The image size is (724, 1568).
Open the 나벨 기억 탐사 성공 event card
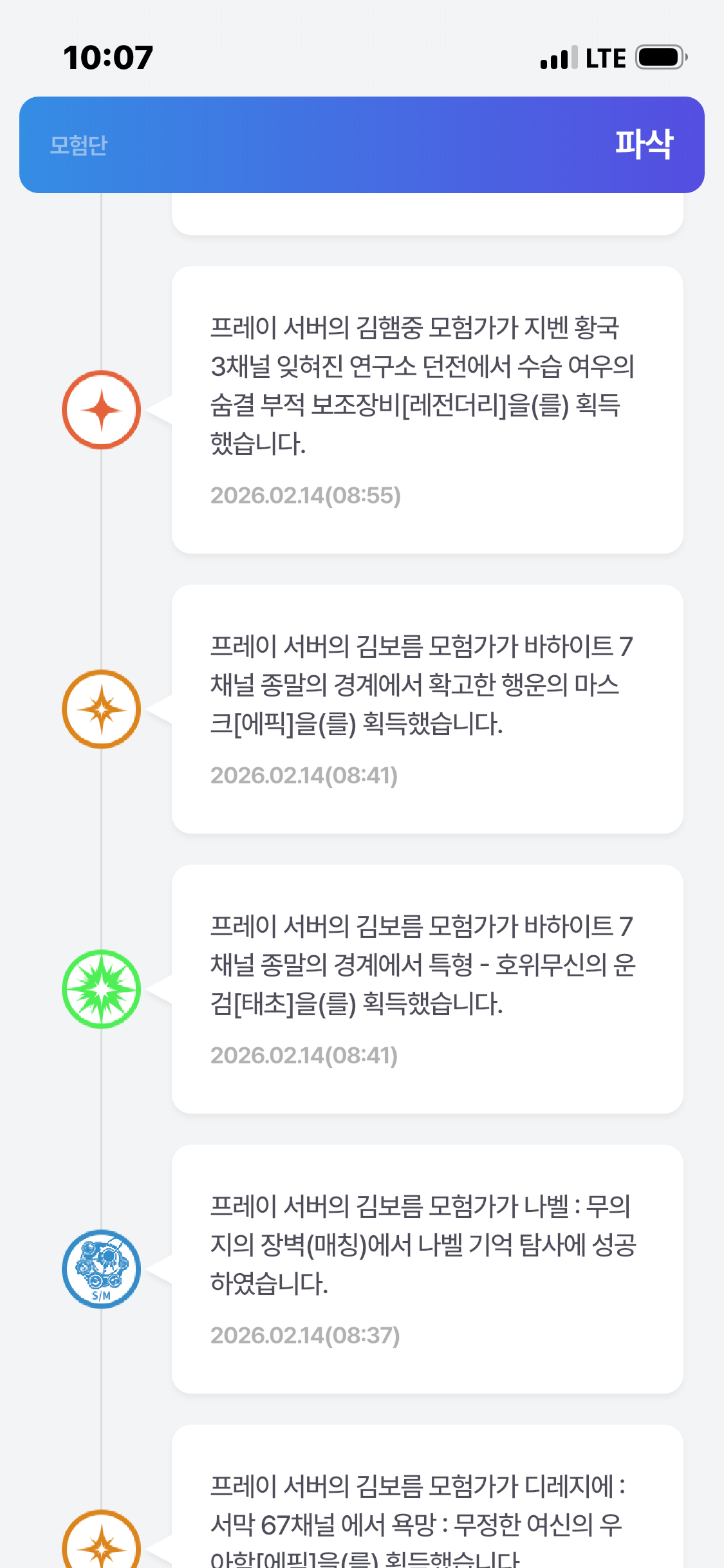[x=427, y=1269]
